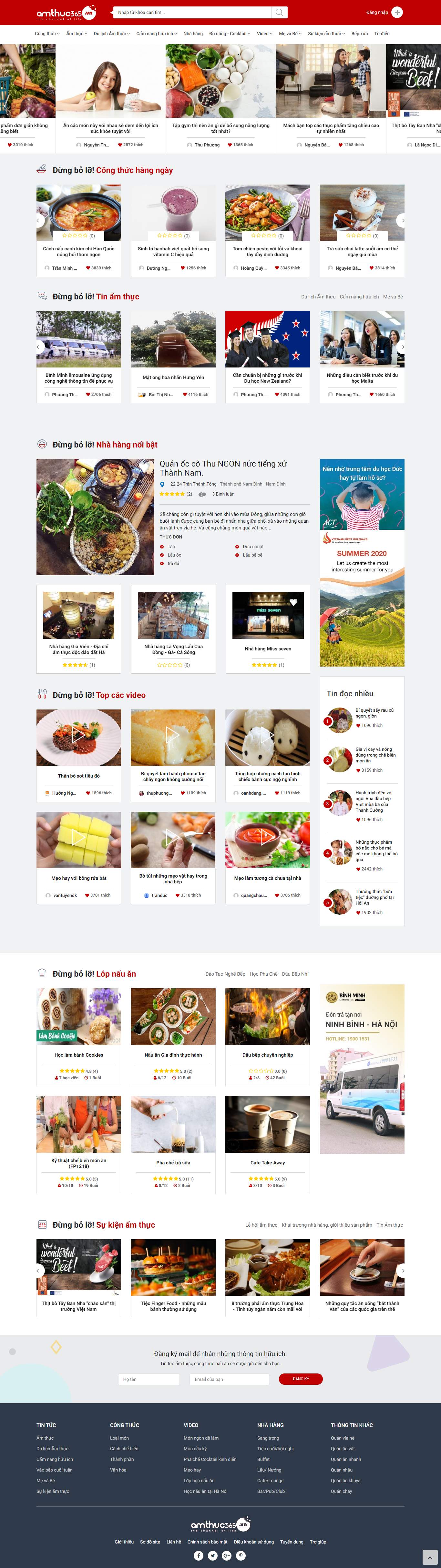Expand the Công thức menu
Screen dimensions: 441x1568
pyautogui.click(x=47, y=34)
